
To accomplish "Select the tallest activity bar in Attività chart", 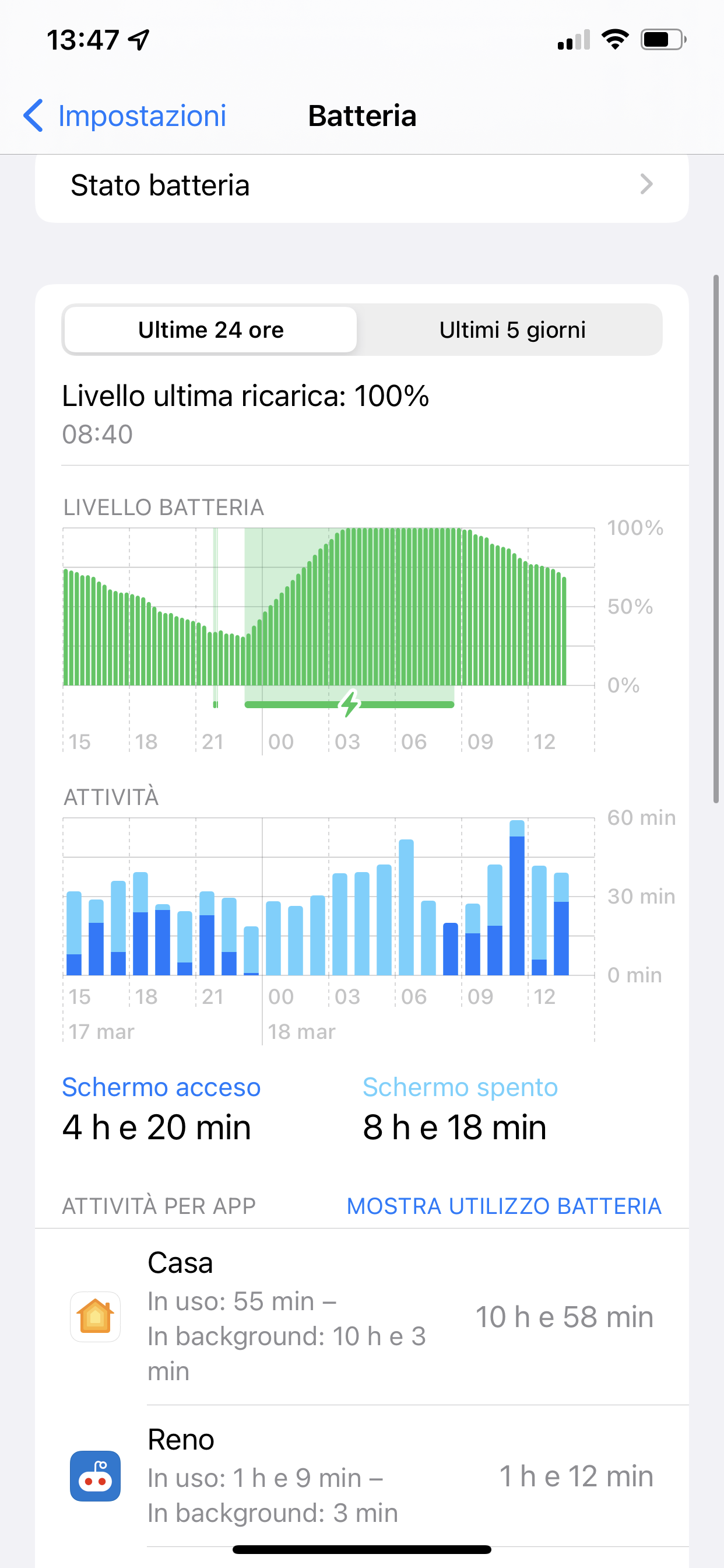I will pyautogui.click(x=517, y=898).
